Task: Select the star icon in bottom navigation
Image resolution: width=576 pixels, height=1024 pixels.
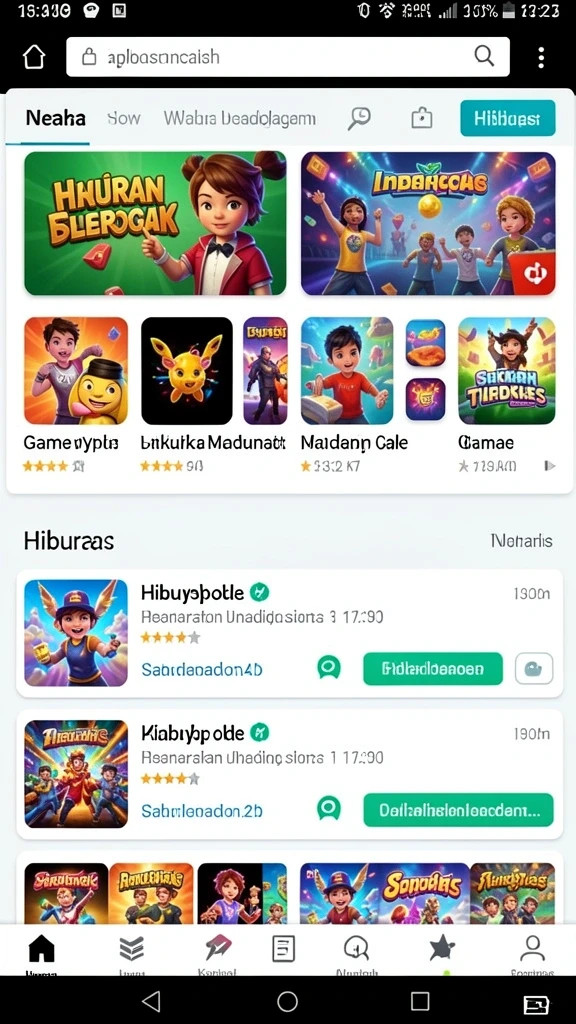Action: (x=442, y=948)
